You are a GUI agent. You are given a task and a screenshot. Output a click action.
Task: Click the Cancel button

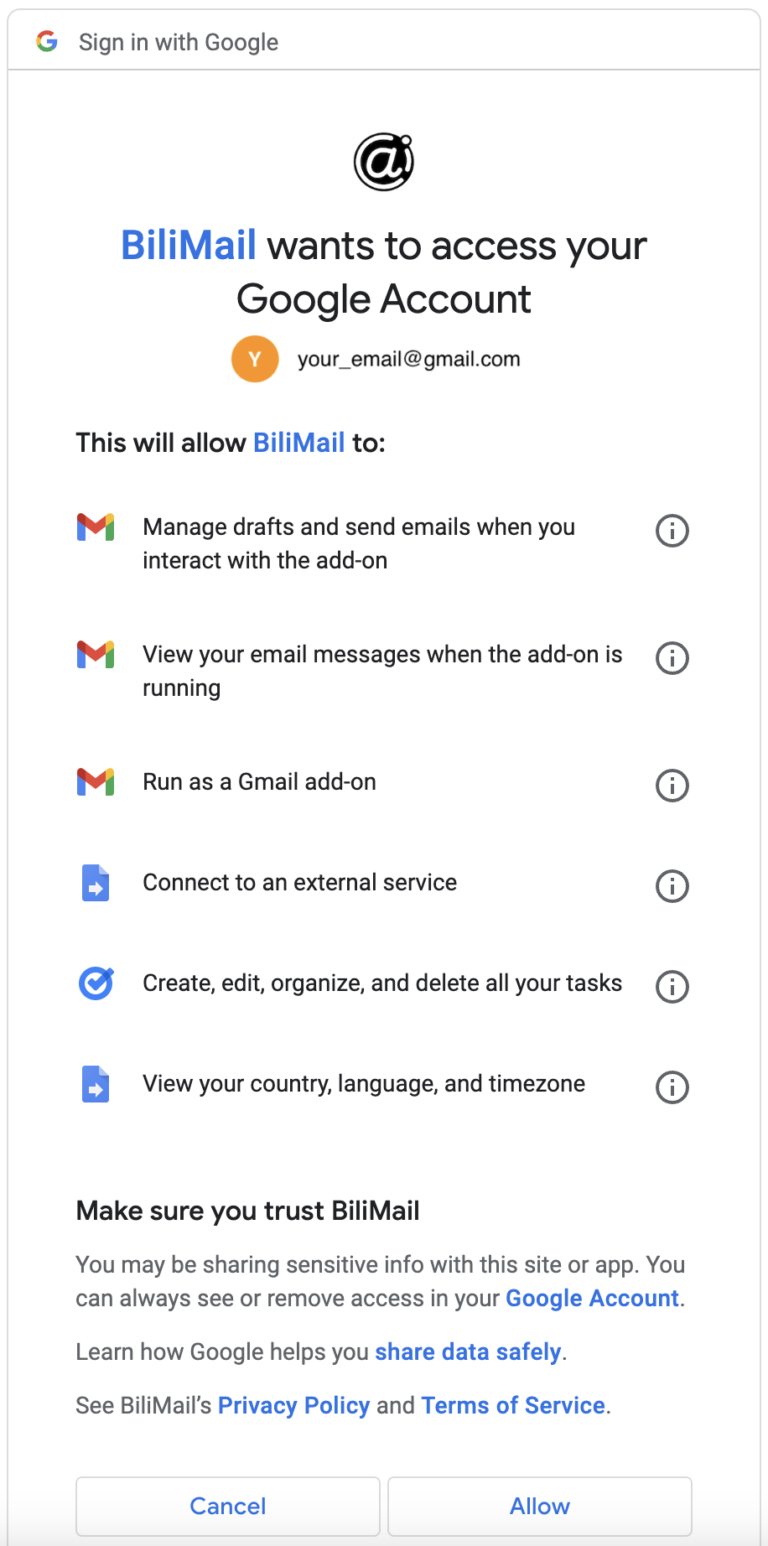[x=227, y=1506]
